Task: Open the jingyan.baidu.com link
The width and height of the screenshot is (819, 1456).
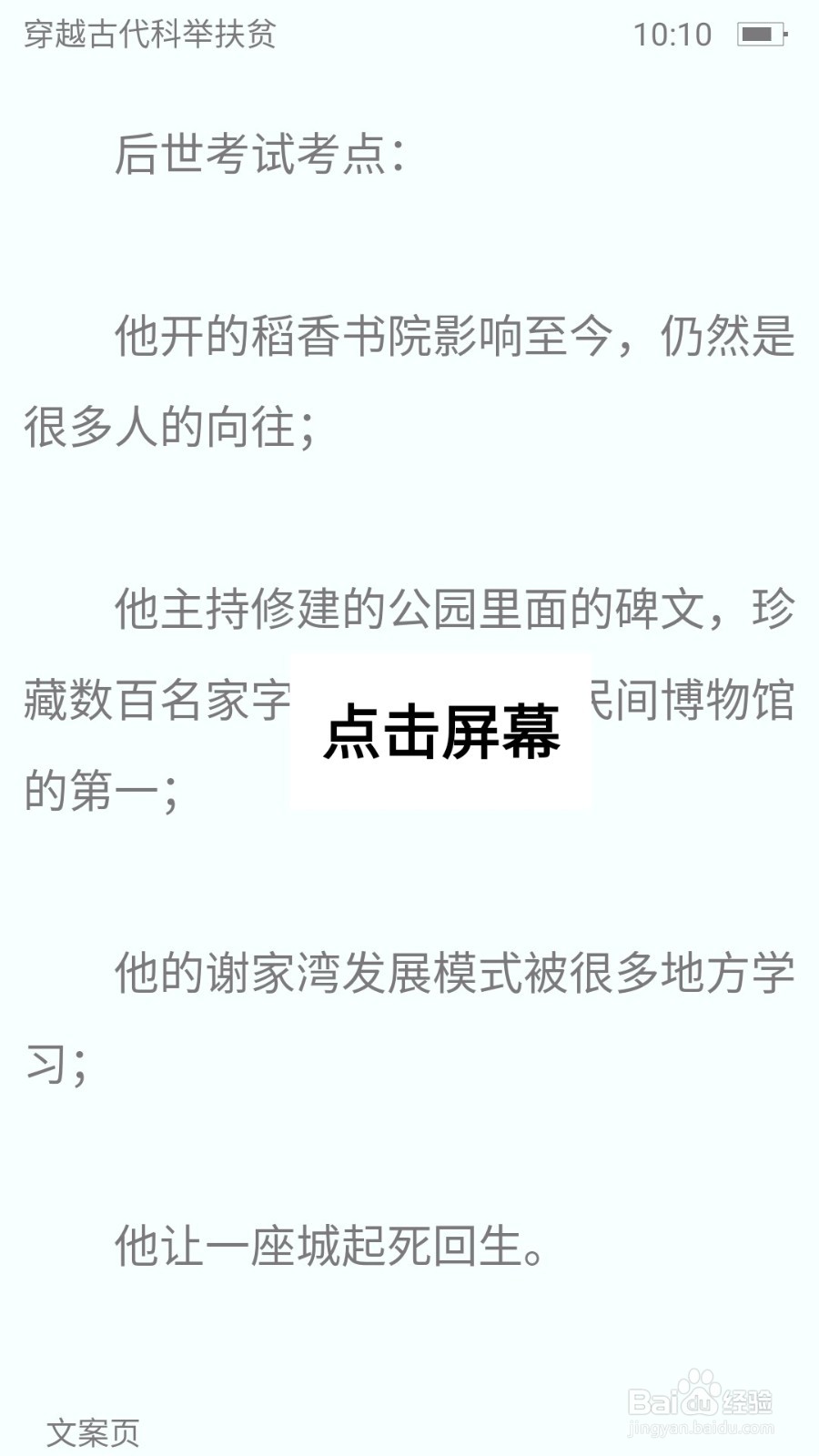Action: click(699, 1427)
